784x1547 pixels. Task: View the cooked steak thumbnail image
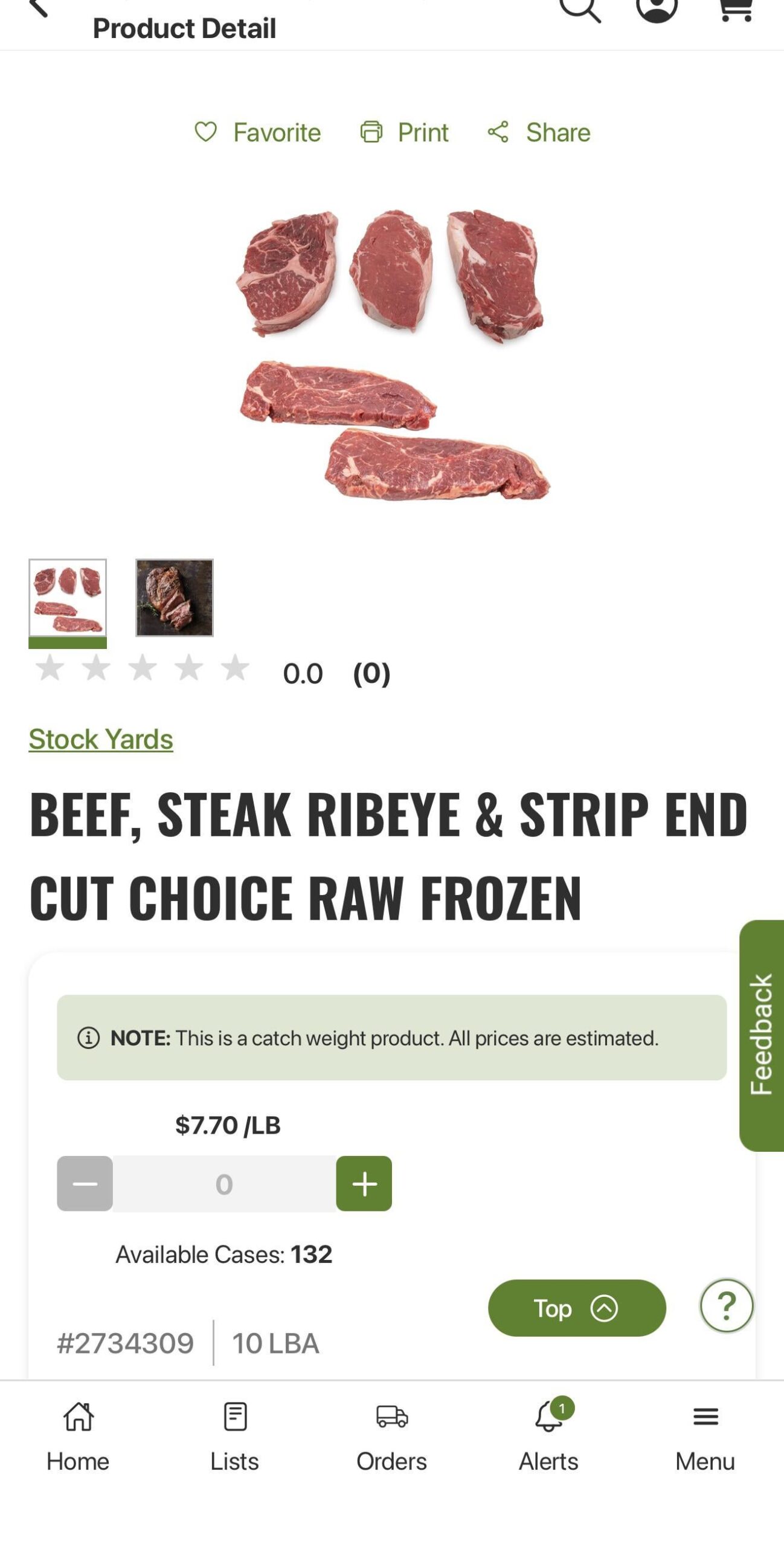point(174,597)
